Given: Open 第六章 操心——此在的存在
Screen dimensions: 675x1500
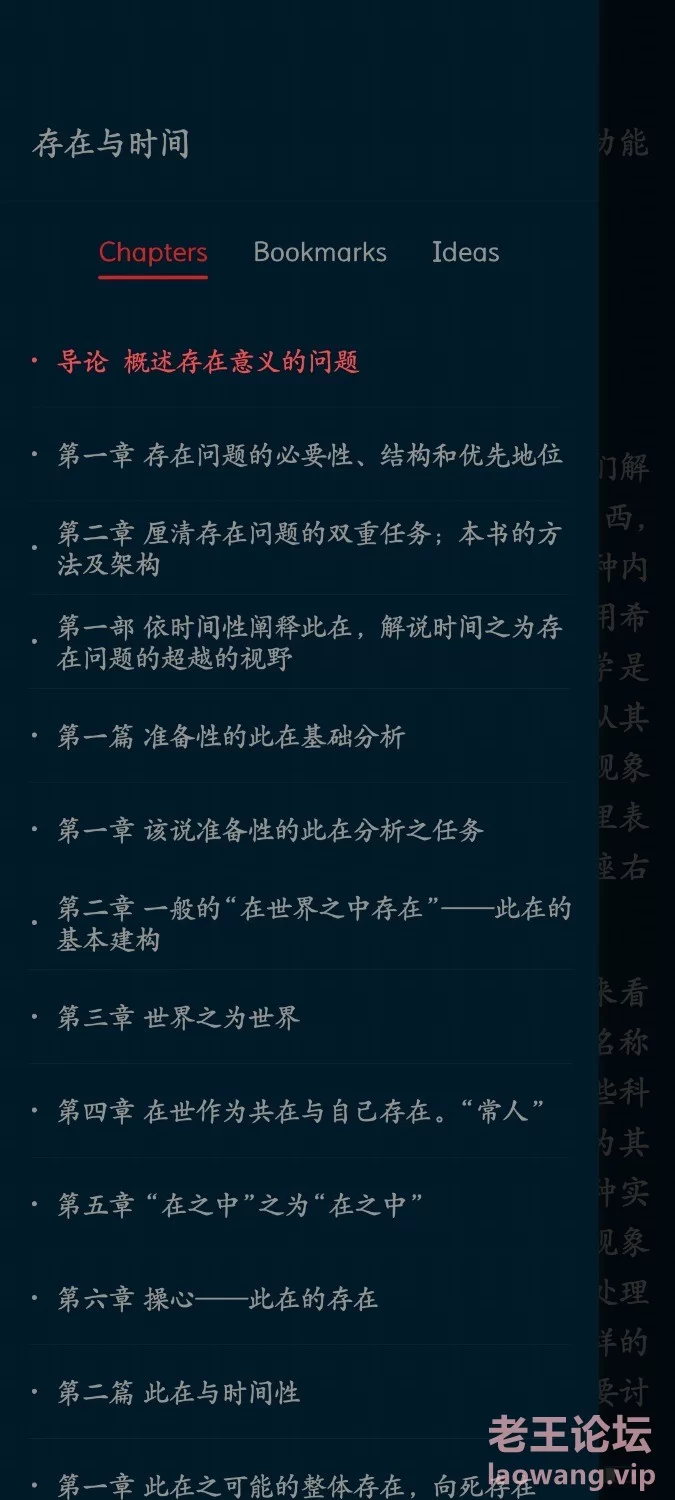Looking at the screenshot, I should pos(299,1298).
